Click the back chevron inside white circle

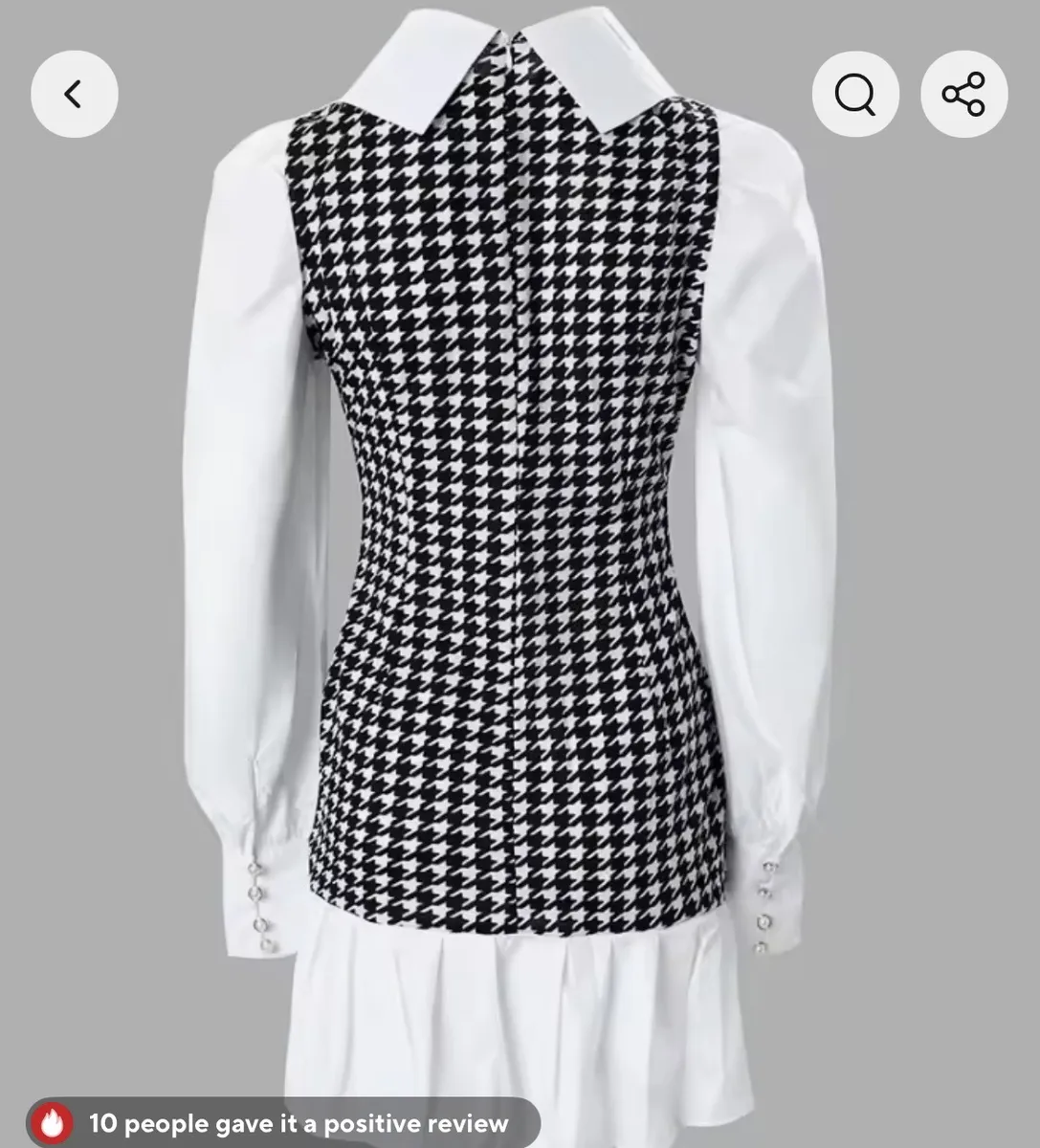(74, 93)
